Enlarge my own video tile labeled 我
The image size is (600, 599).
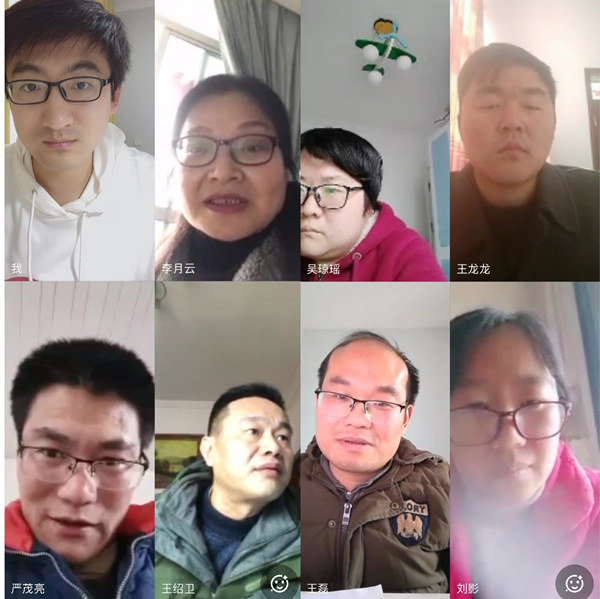(78, 140)
